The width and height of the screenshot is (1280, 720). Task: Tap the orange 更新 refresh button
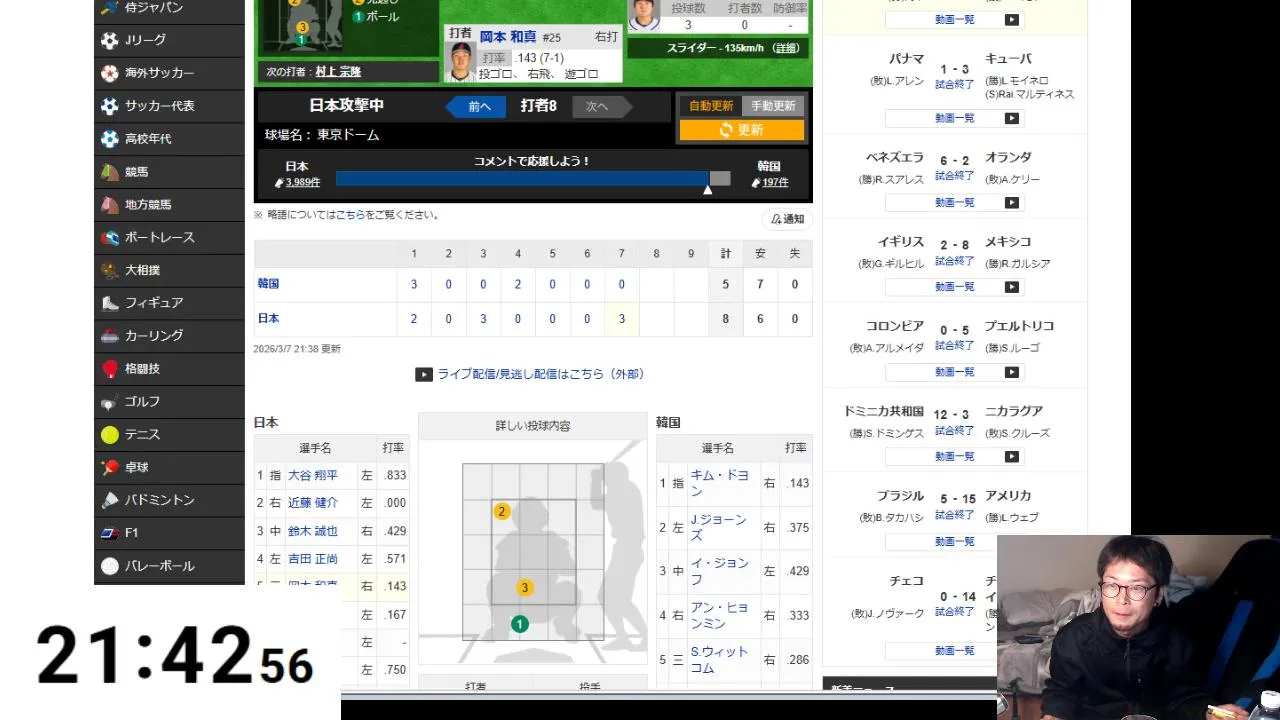click(741, 130)
